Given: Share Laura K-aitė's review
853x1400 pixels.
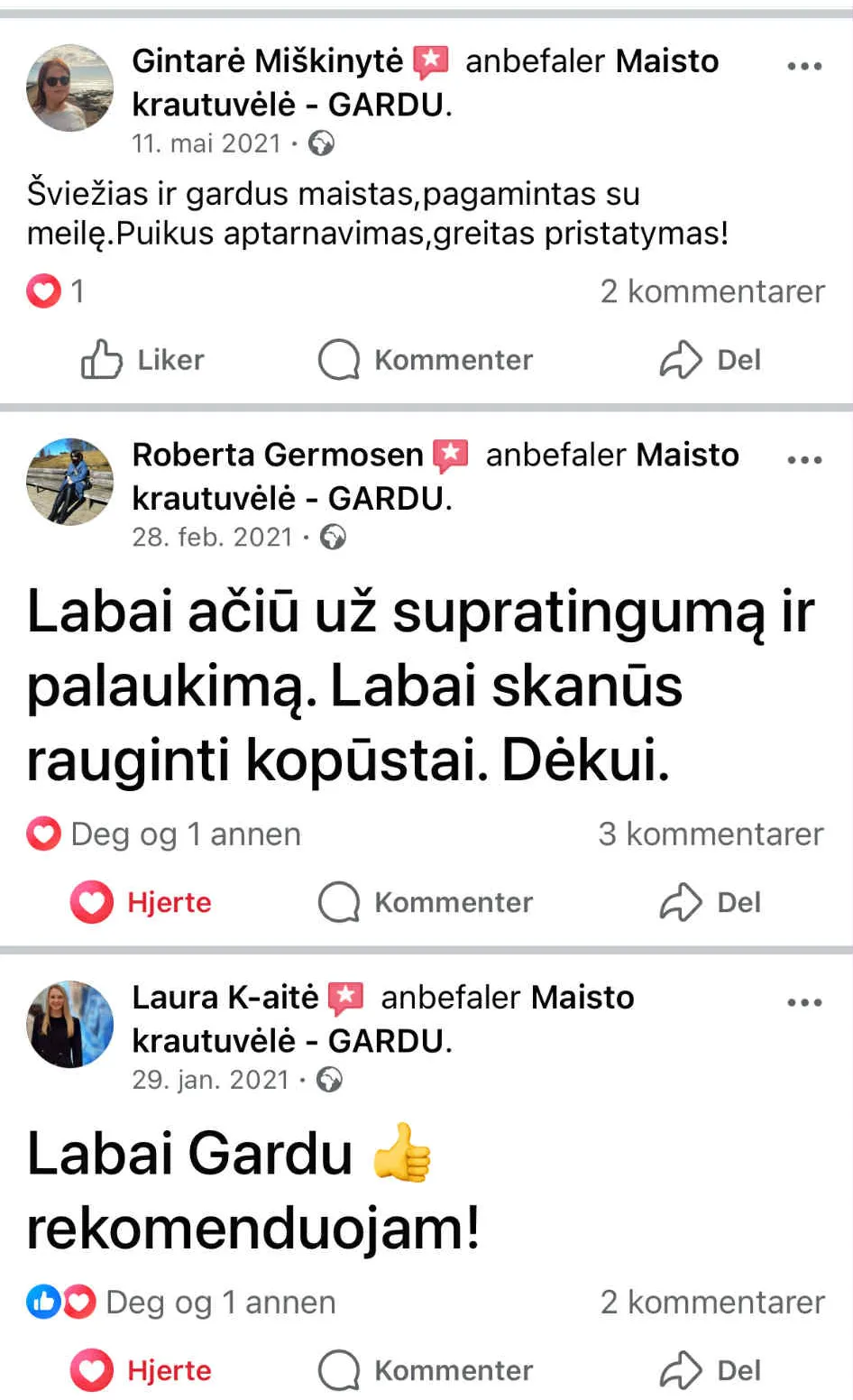Looking at the screenshot, I should tap(711, 1370).
